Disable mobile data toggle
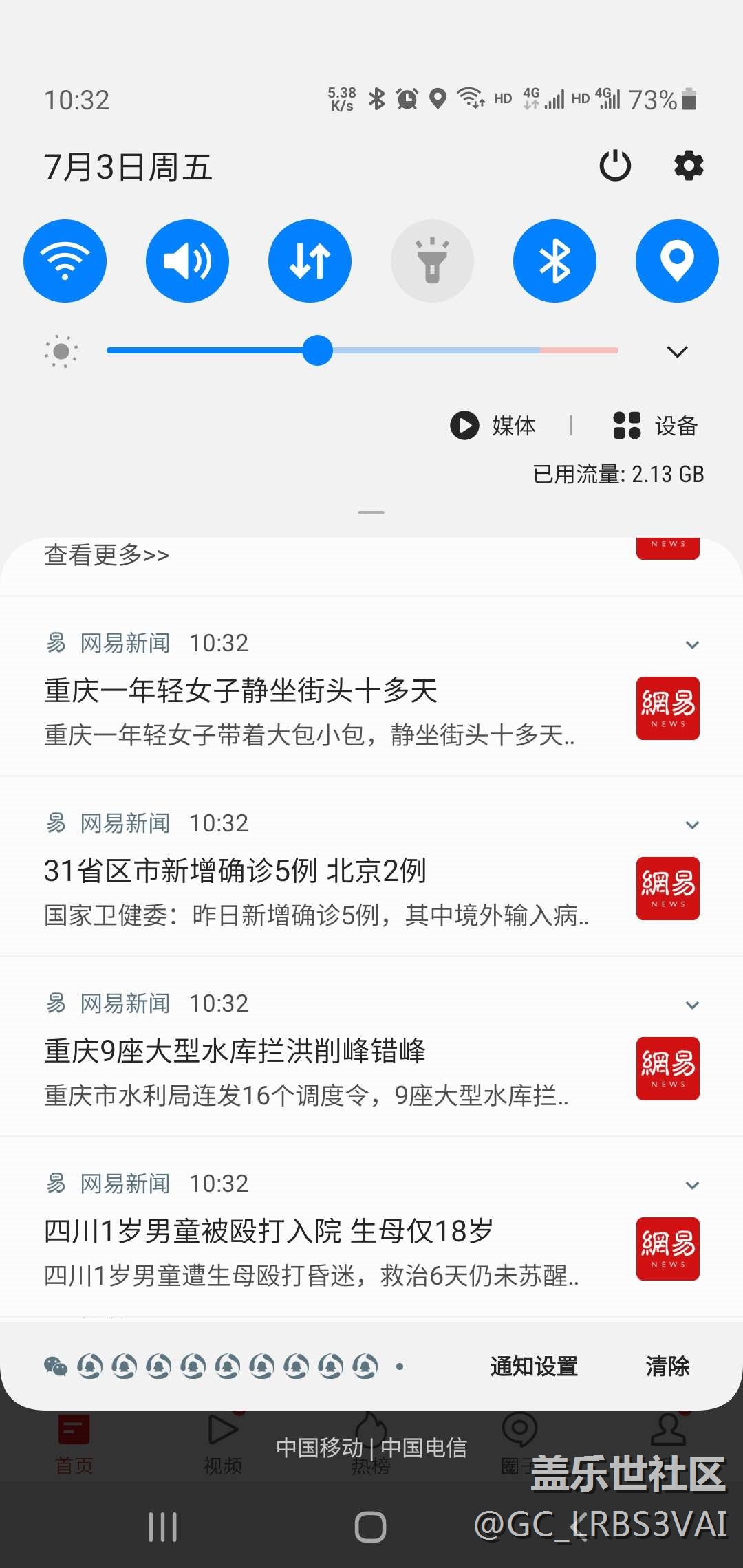Image resolution: width=743 pixels, height=1568 pixels. pyautogui.click(x=310, y=261)
